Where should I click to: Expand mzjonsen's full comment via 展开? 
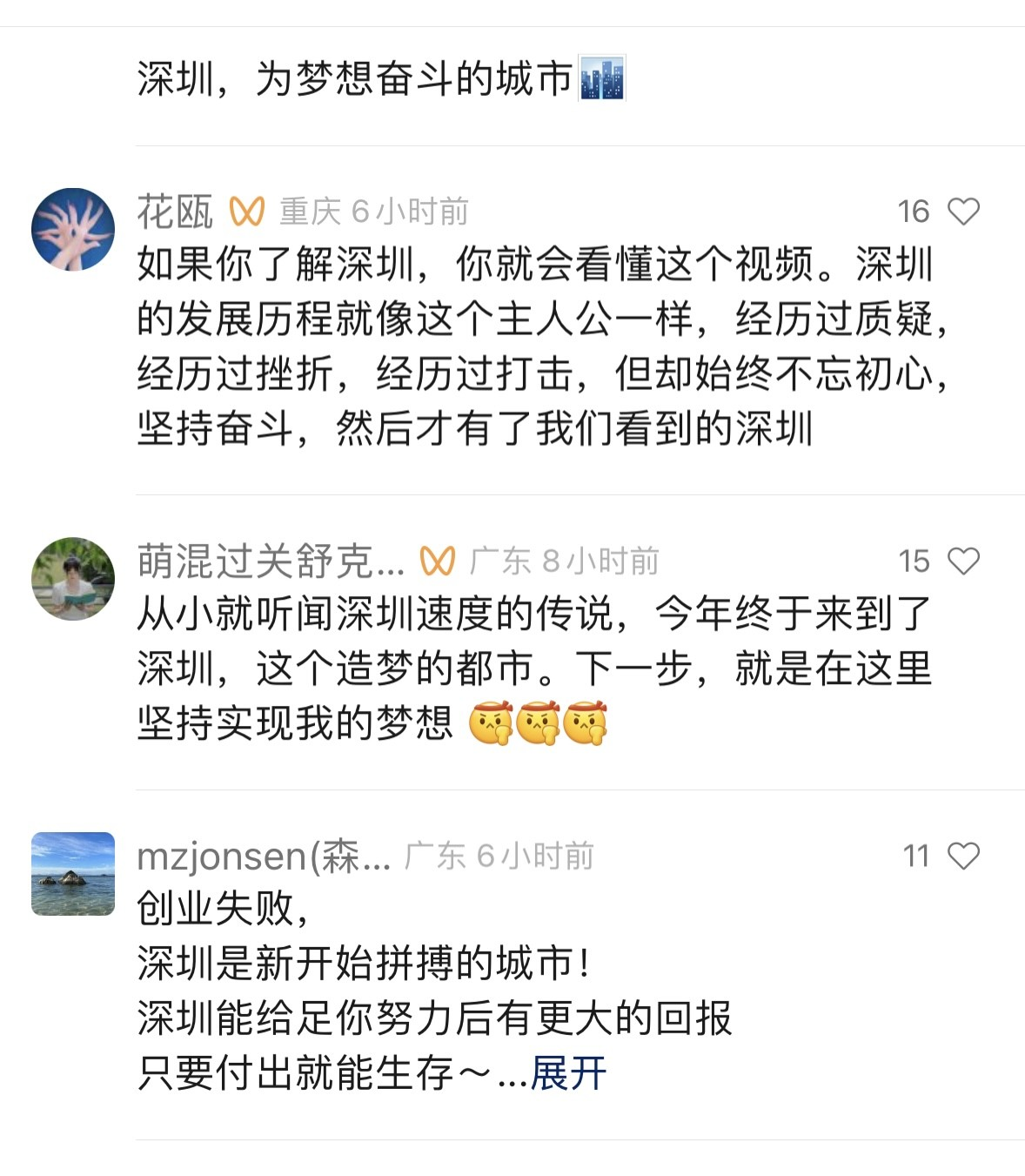point(568,1073)
